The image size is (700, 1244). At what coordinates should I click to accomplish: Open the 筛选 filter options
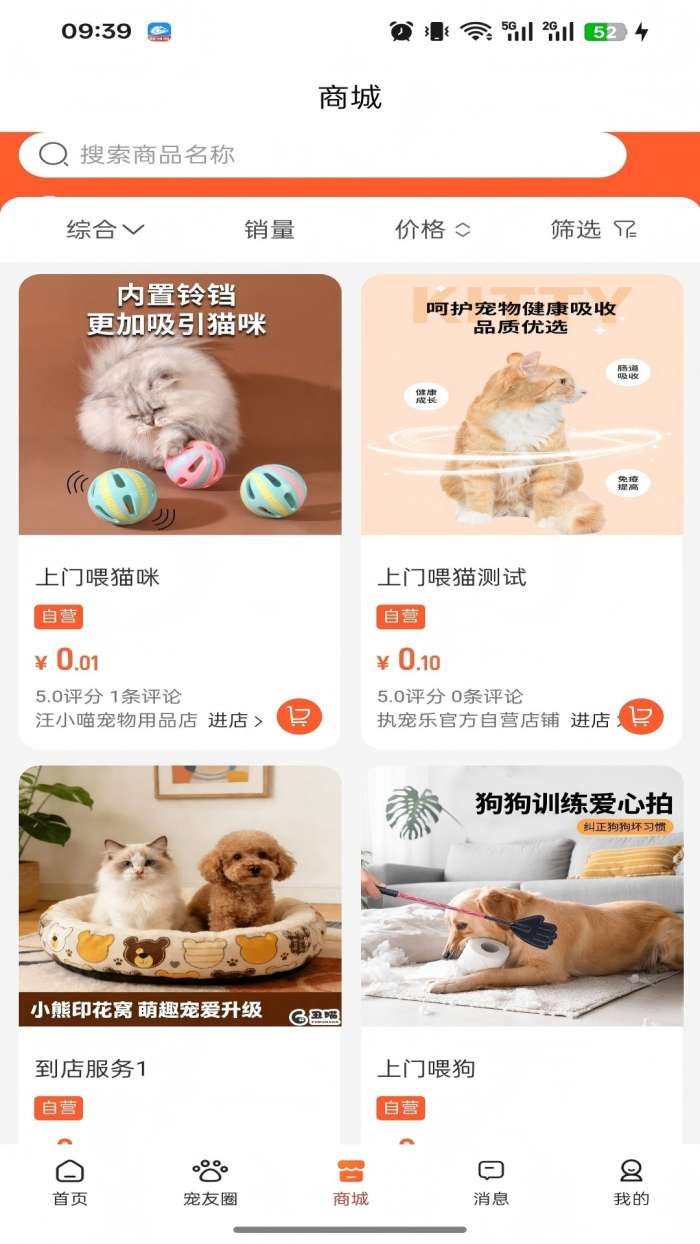point(593,230)
